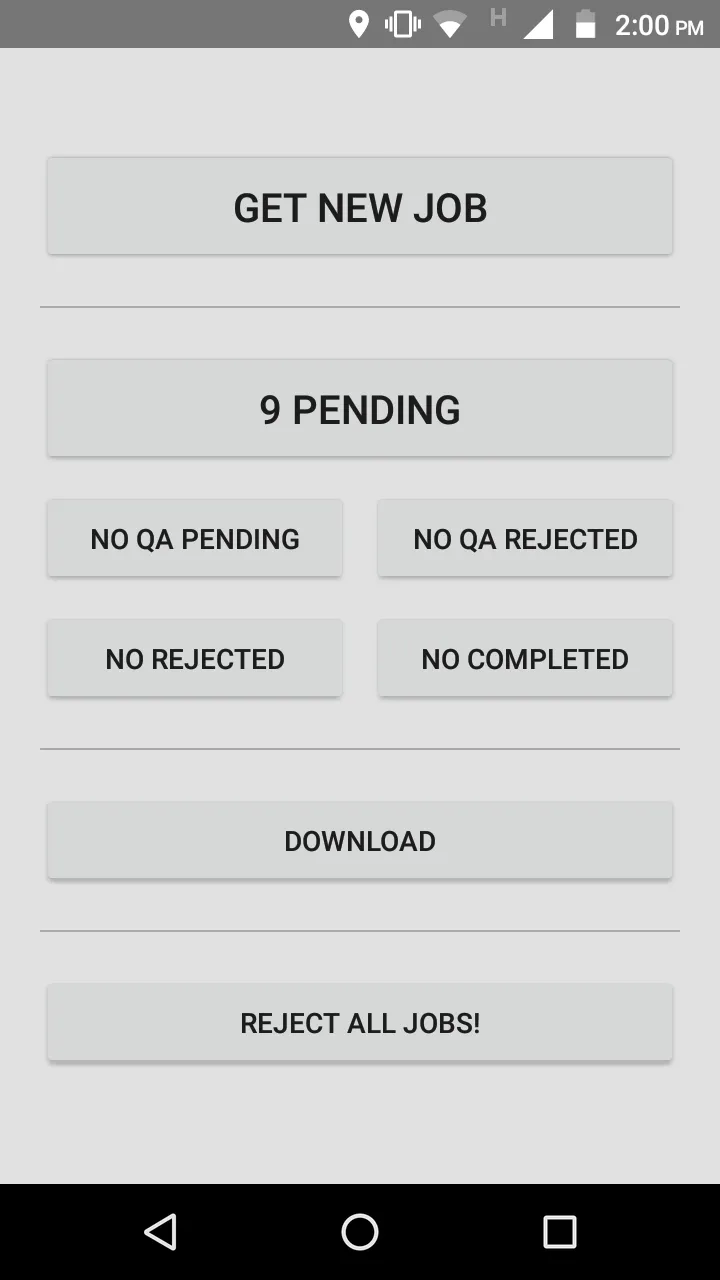Tap the Get New Job button
Screen dimensions: 720x1280
click(x=360, y=206)
